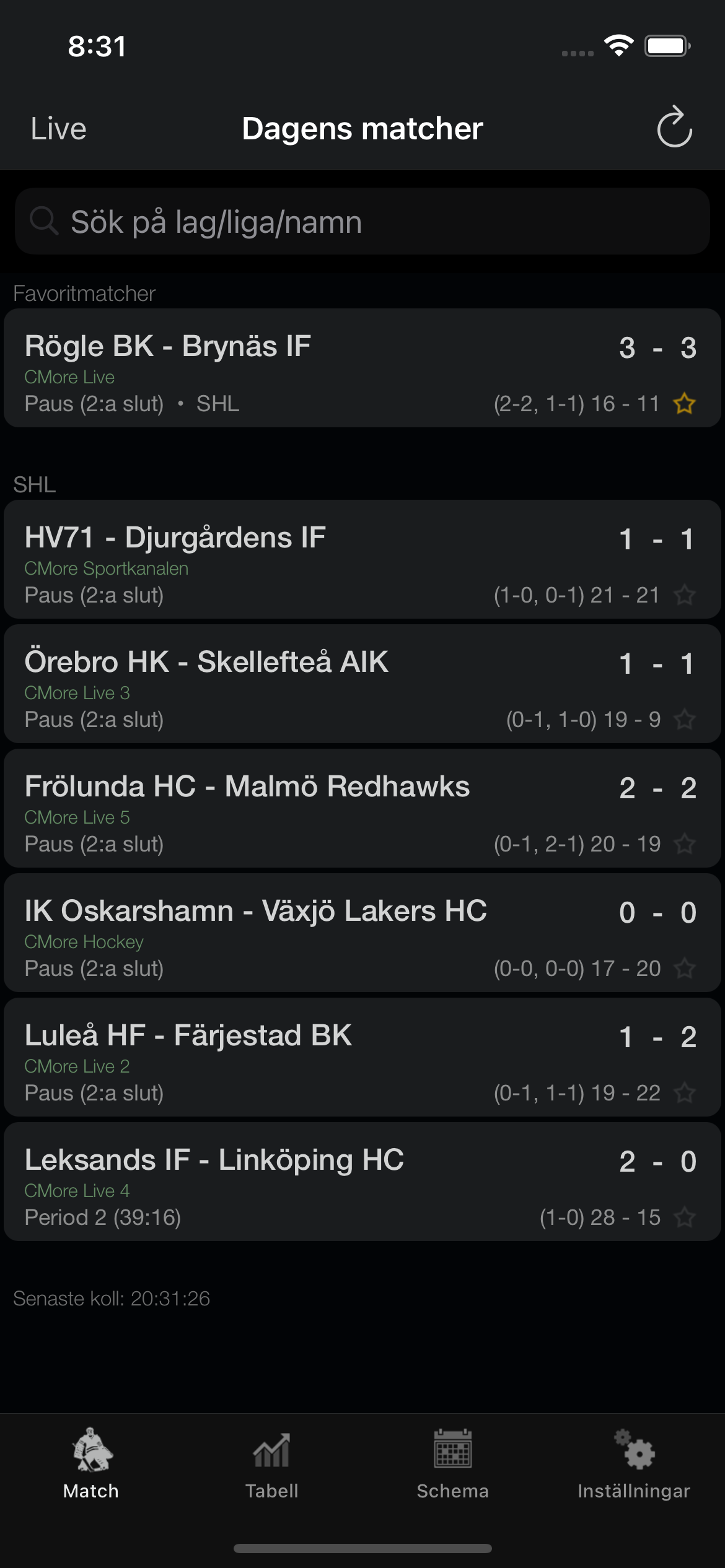The width and height of the screenshot is (725, 1568).
Task: Open the HV71 - Djurgårdens IF match
Action: click(362, 560)
